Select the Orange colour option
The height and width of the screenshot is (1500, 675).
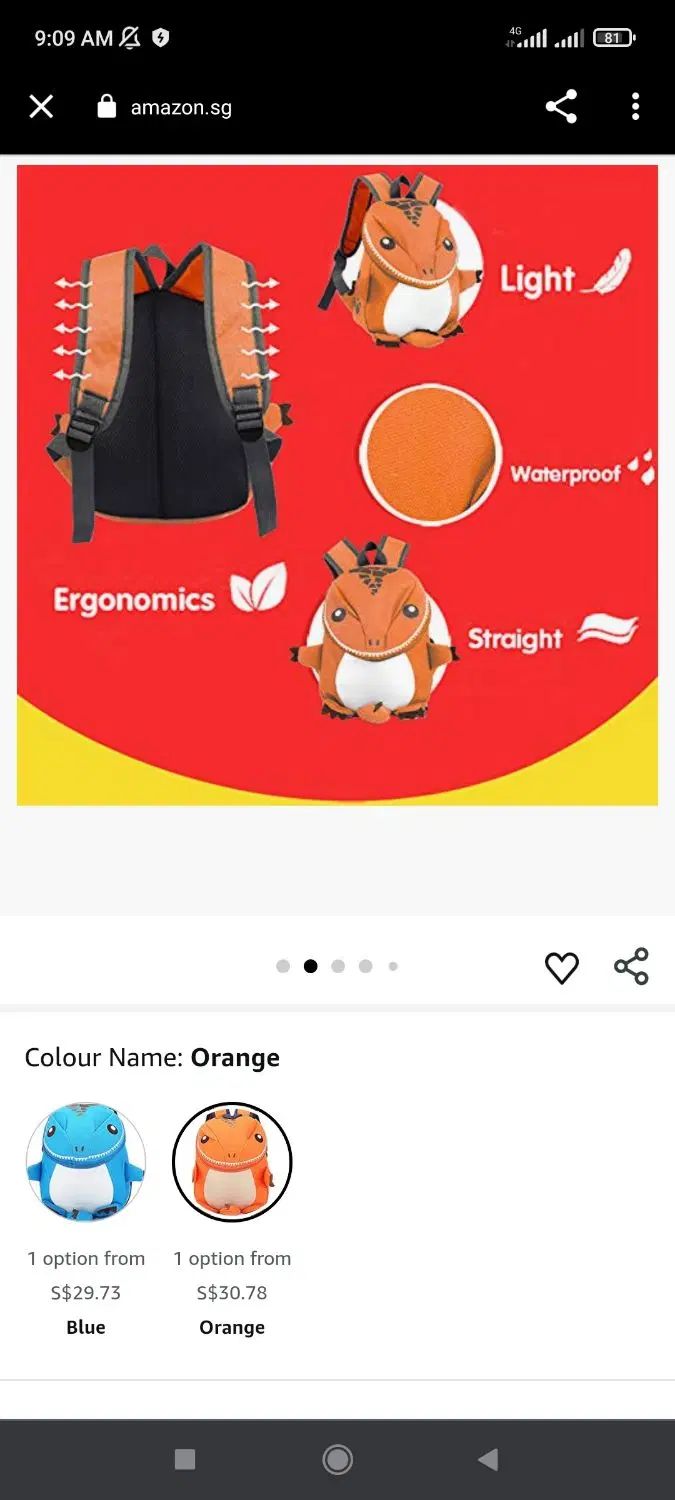pyautogui.click(x=232, y=1162)
